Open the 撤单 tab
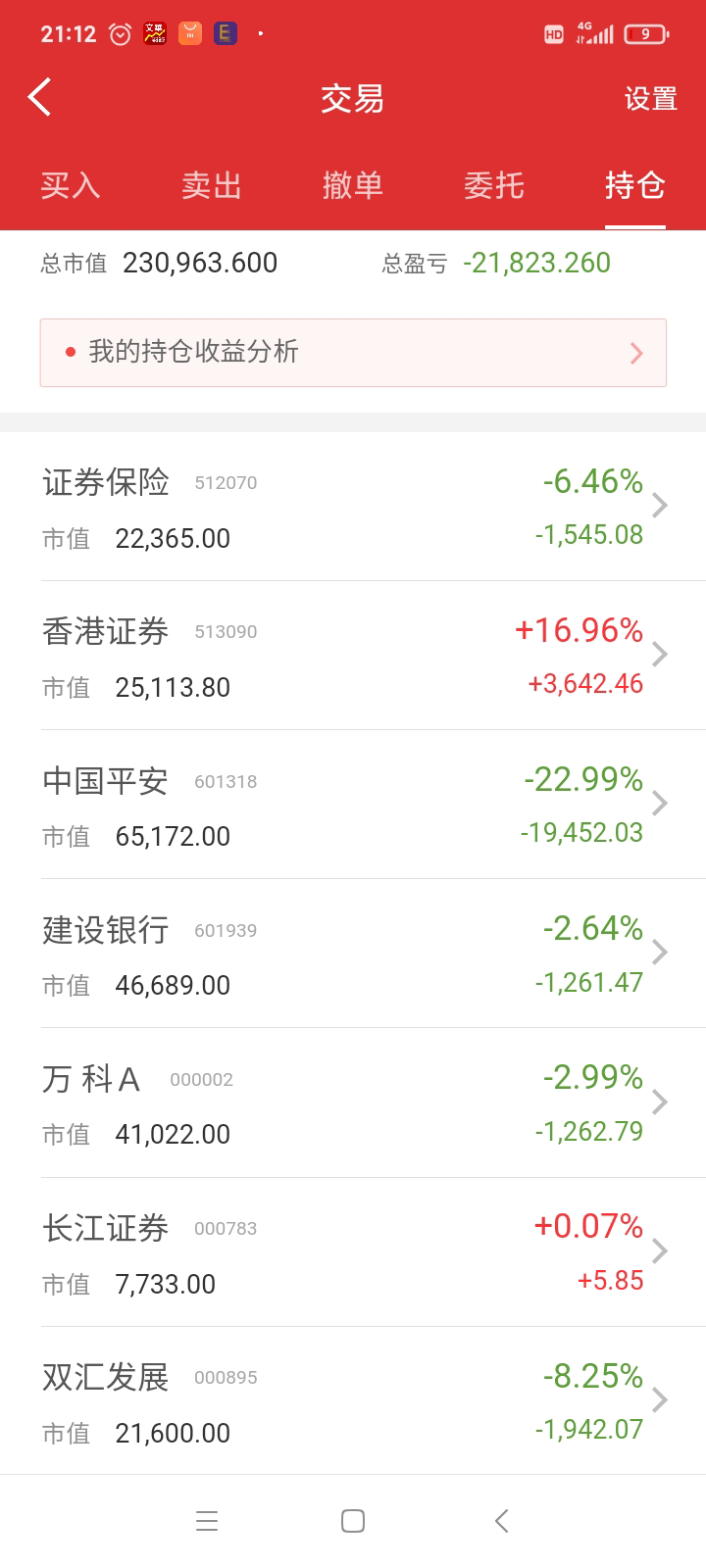This screenshot has width=706, height=1568. point(353,185)
